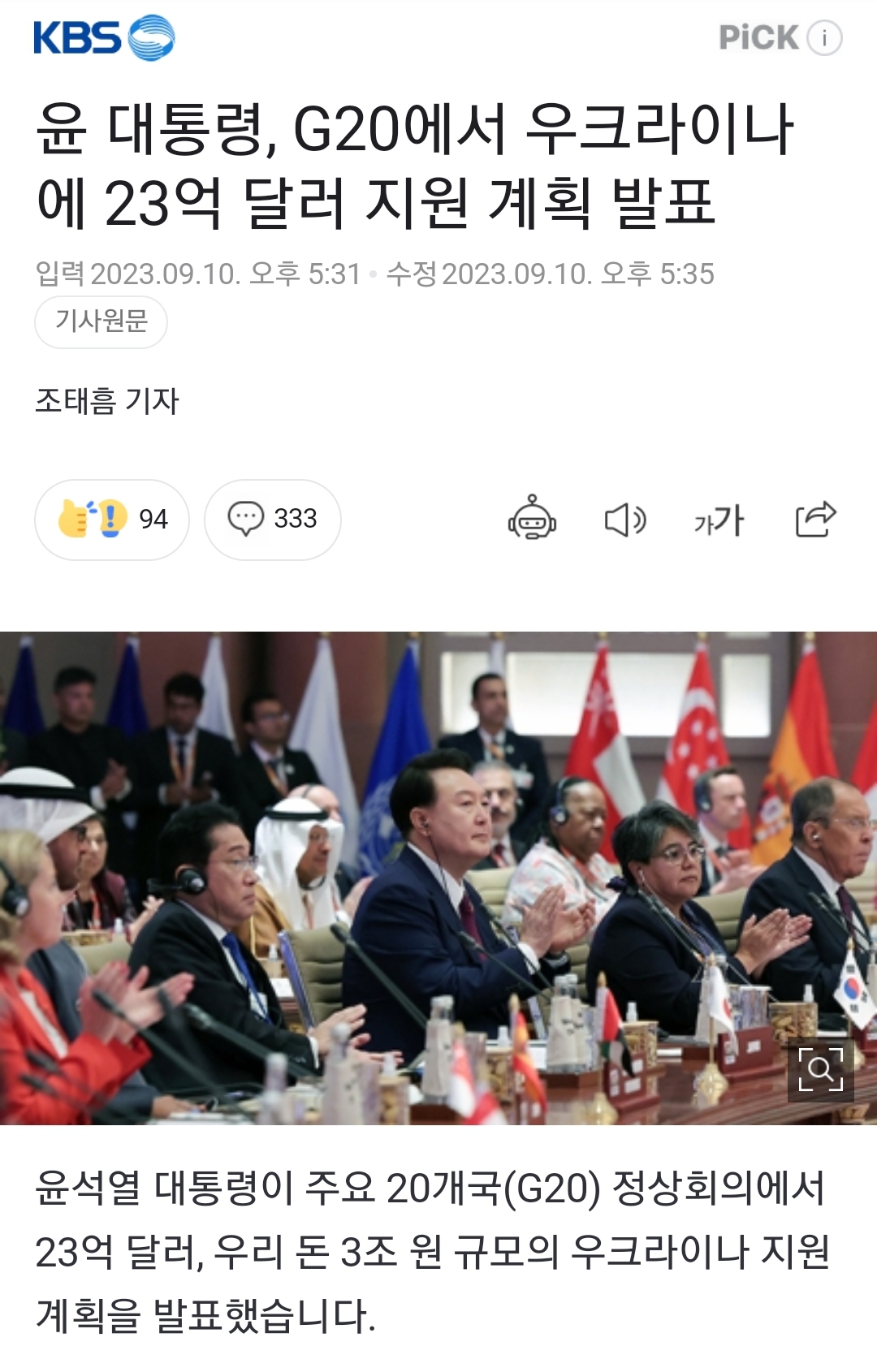The height and width of the screenshot is (1372, 877).
Task: Open the AI summary robot icon
Action: pyautogui.click(x=532, y=519)
